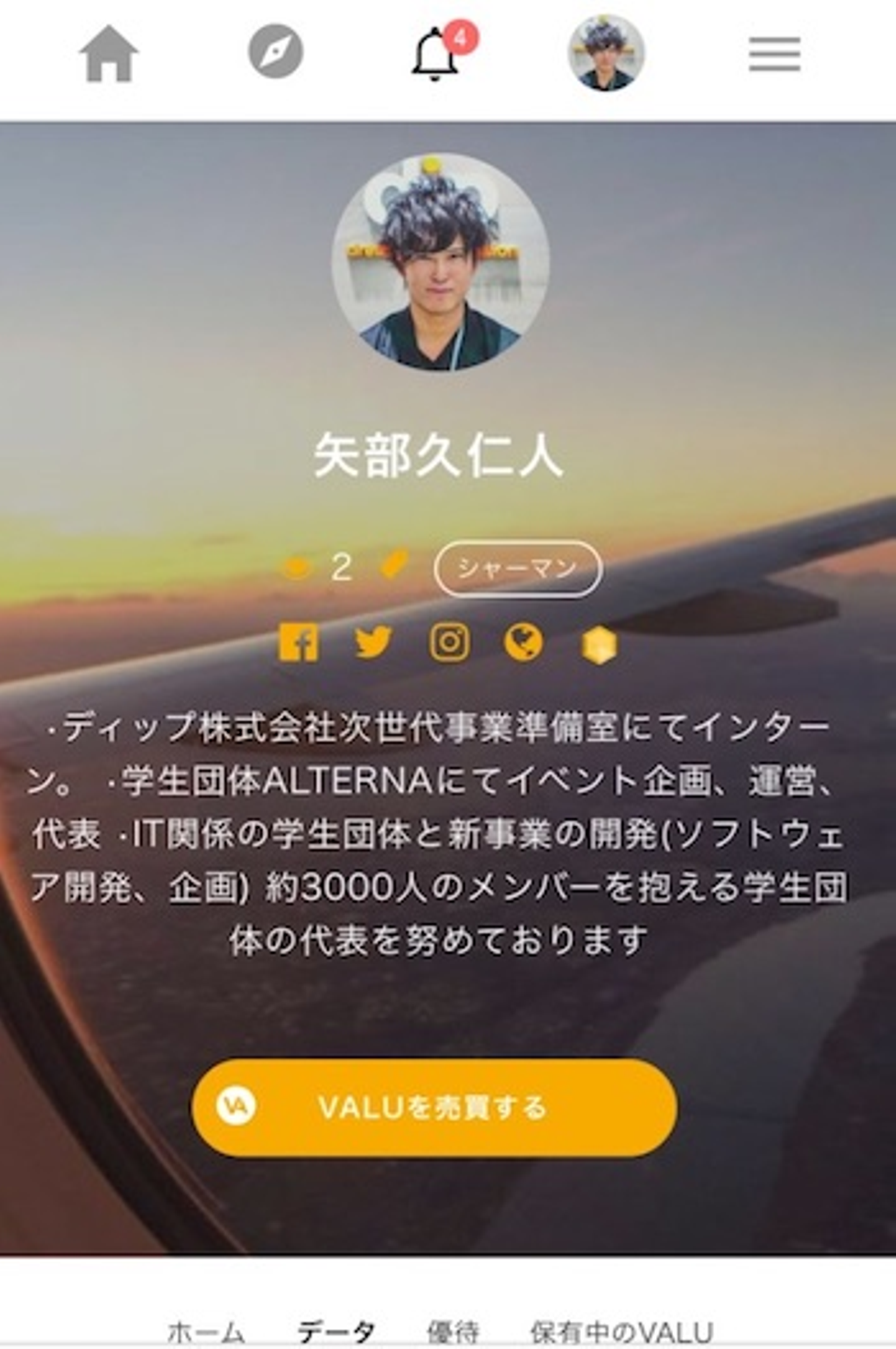
Task: Tap the シャーマン chip
Action: 518,569
